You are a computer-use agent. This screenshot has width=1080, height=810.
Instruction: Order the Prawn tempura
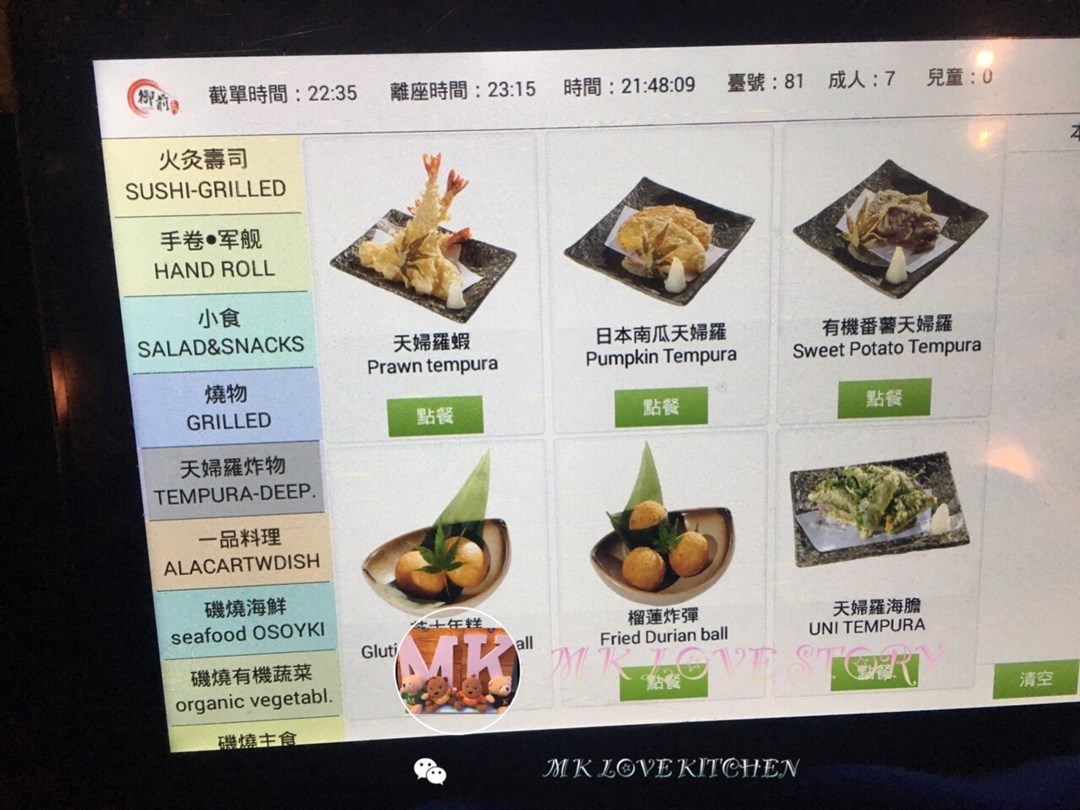tap(435, 415)
